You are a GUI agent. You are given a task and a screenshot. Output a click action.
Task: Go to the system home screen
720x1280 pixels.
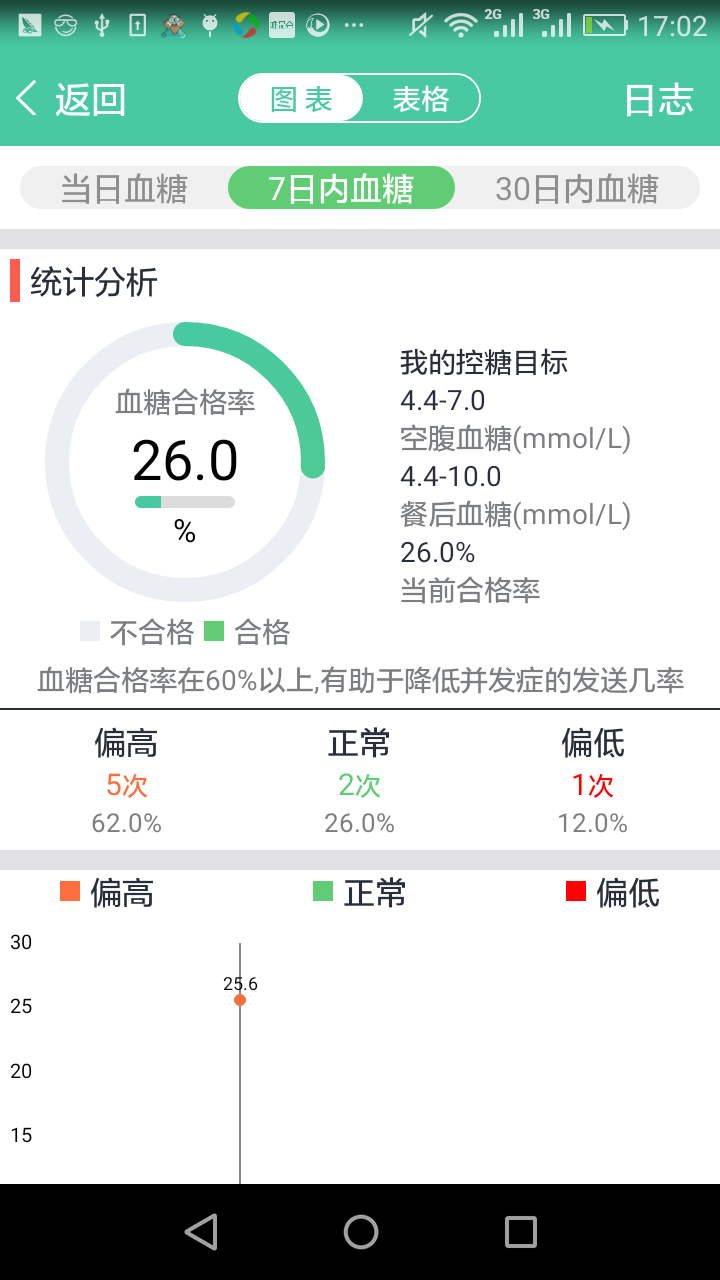point(360,1232)
